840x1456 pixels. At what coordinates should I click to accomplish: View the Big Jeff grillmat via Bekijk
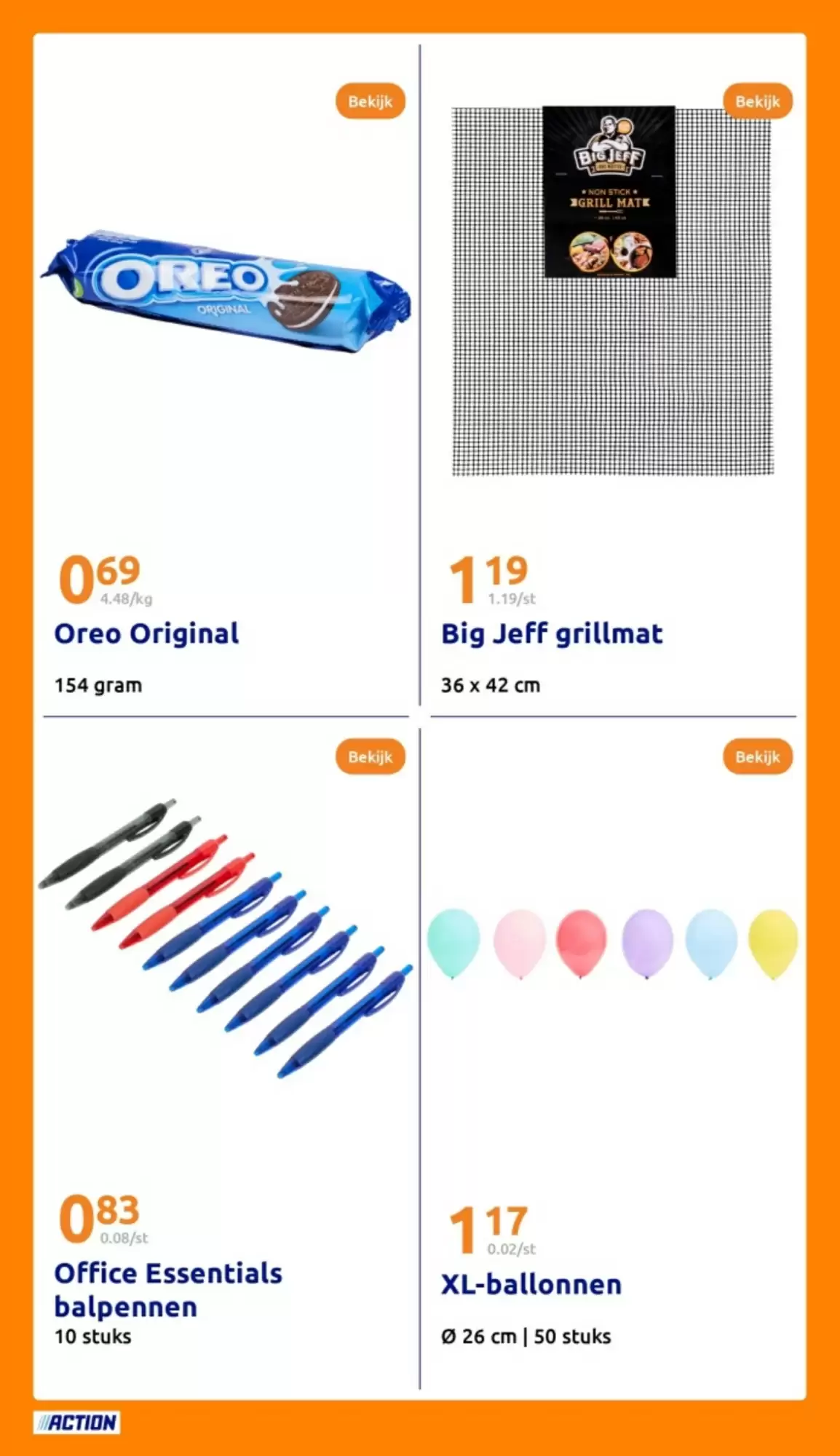pos(757,101)
